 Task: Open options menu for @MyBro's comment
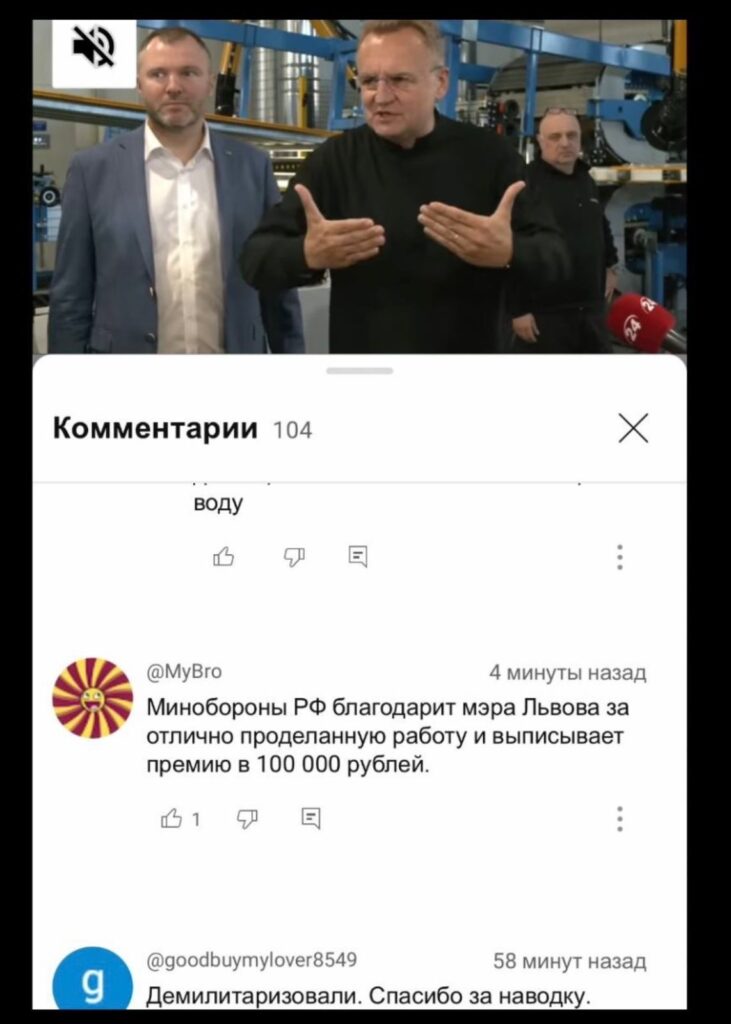620,819
